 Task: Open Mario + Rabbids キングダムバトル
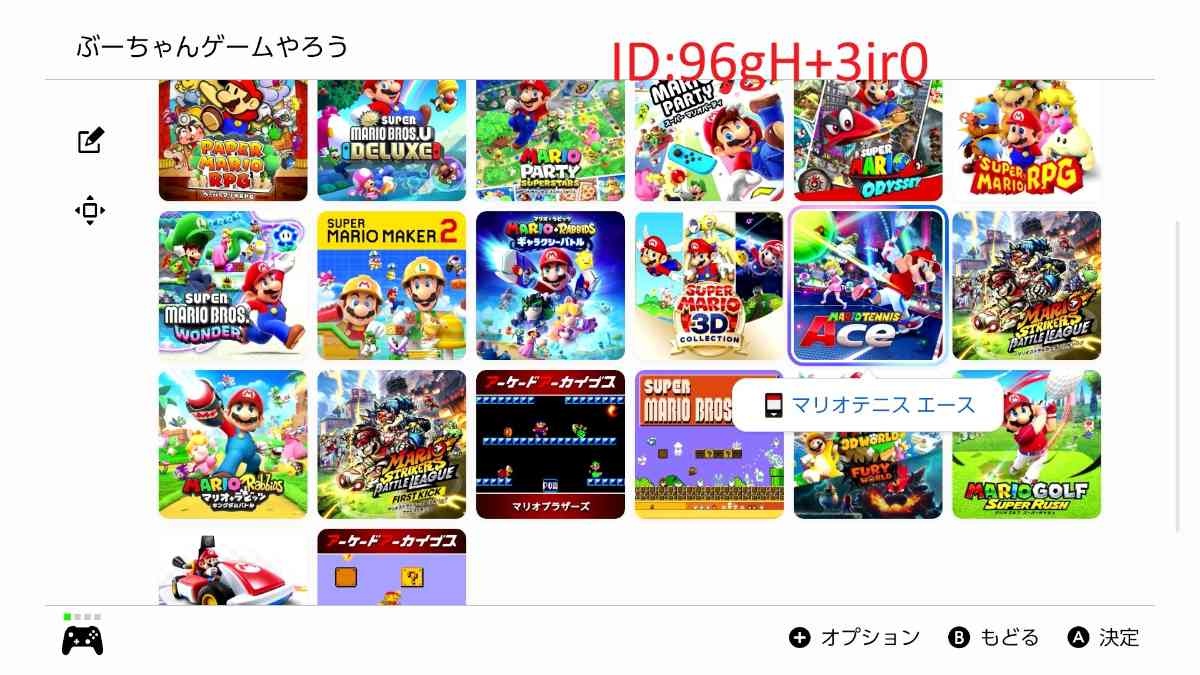(233, 444)
